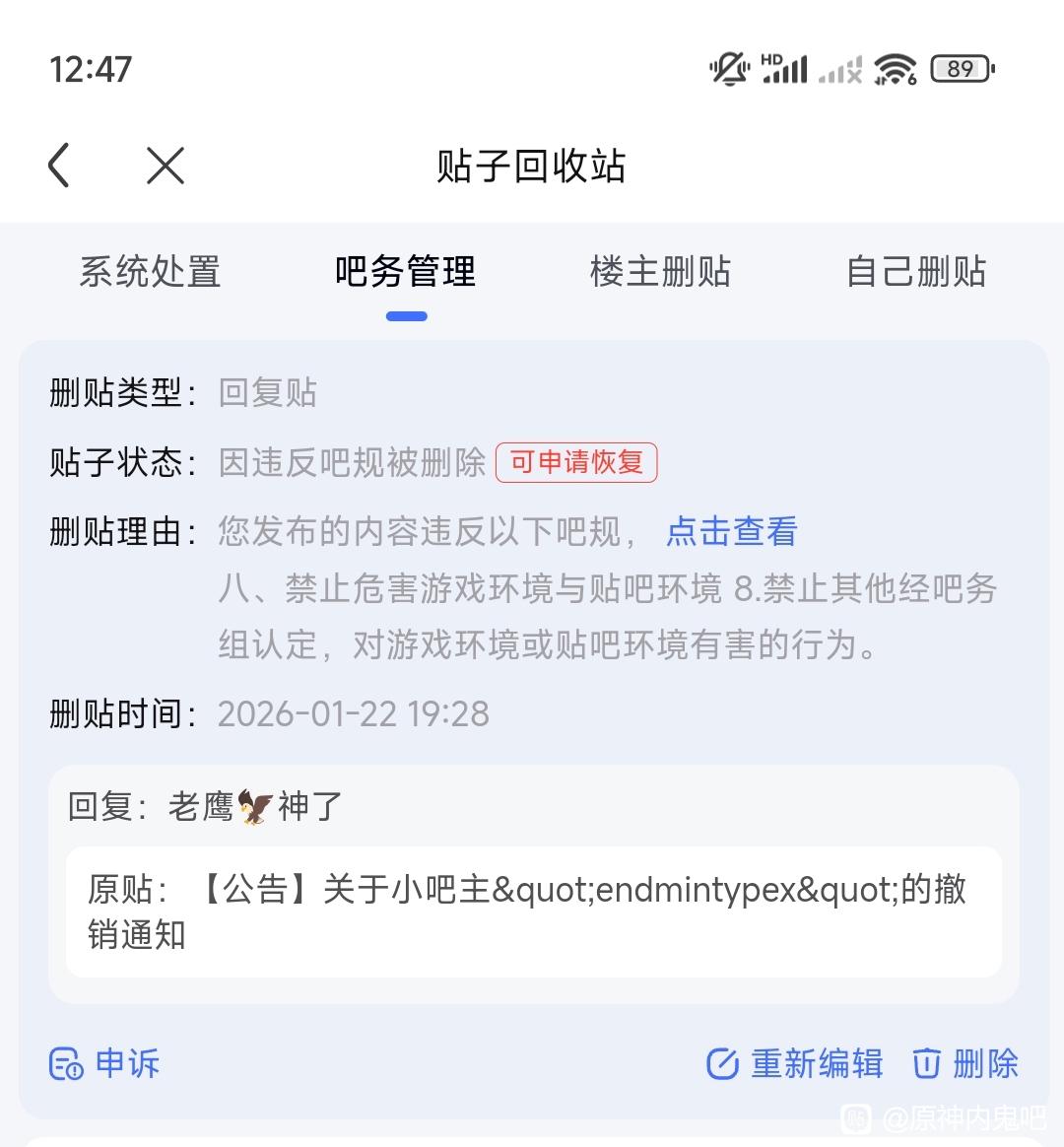Open the 点击查看 link for 吧规
This screenshot has height=1147, width=1064.
(731, 531)
